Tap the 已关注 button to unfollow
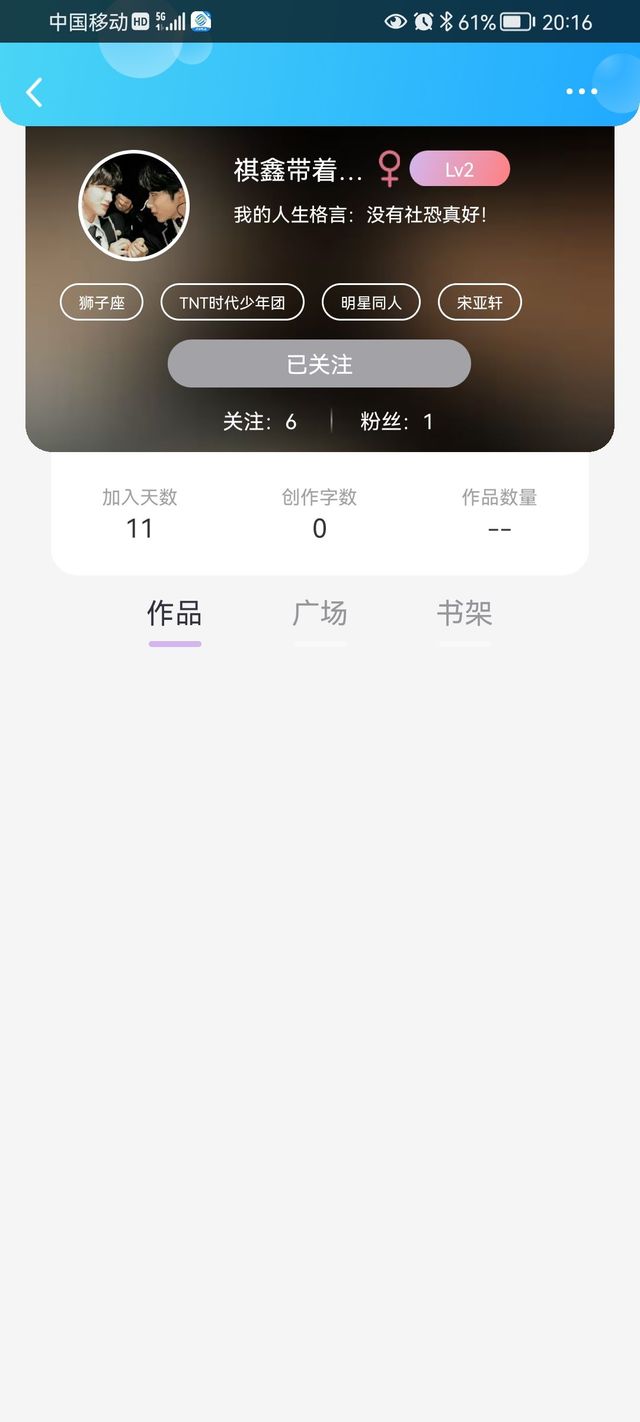The width and height of the screenshot is (640, 1422). [319, 364]
